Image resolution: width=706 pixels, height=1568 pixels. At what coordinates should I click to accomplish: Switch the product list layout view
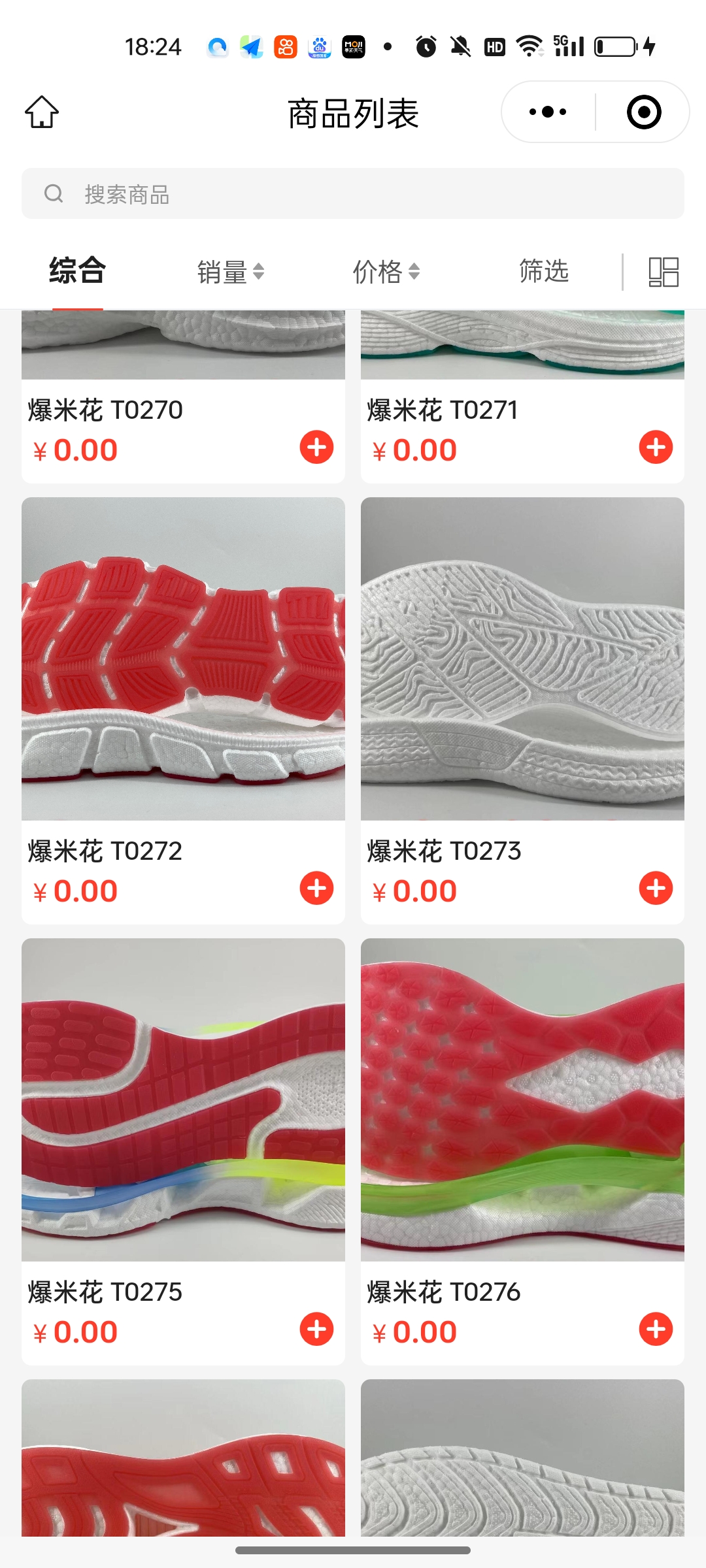(x=663, y=272)
